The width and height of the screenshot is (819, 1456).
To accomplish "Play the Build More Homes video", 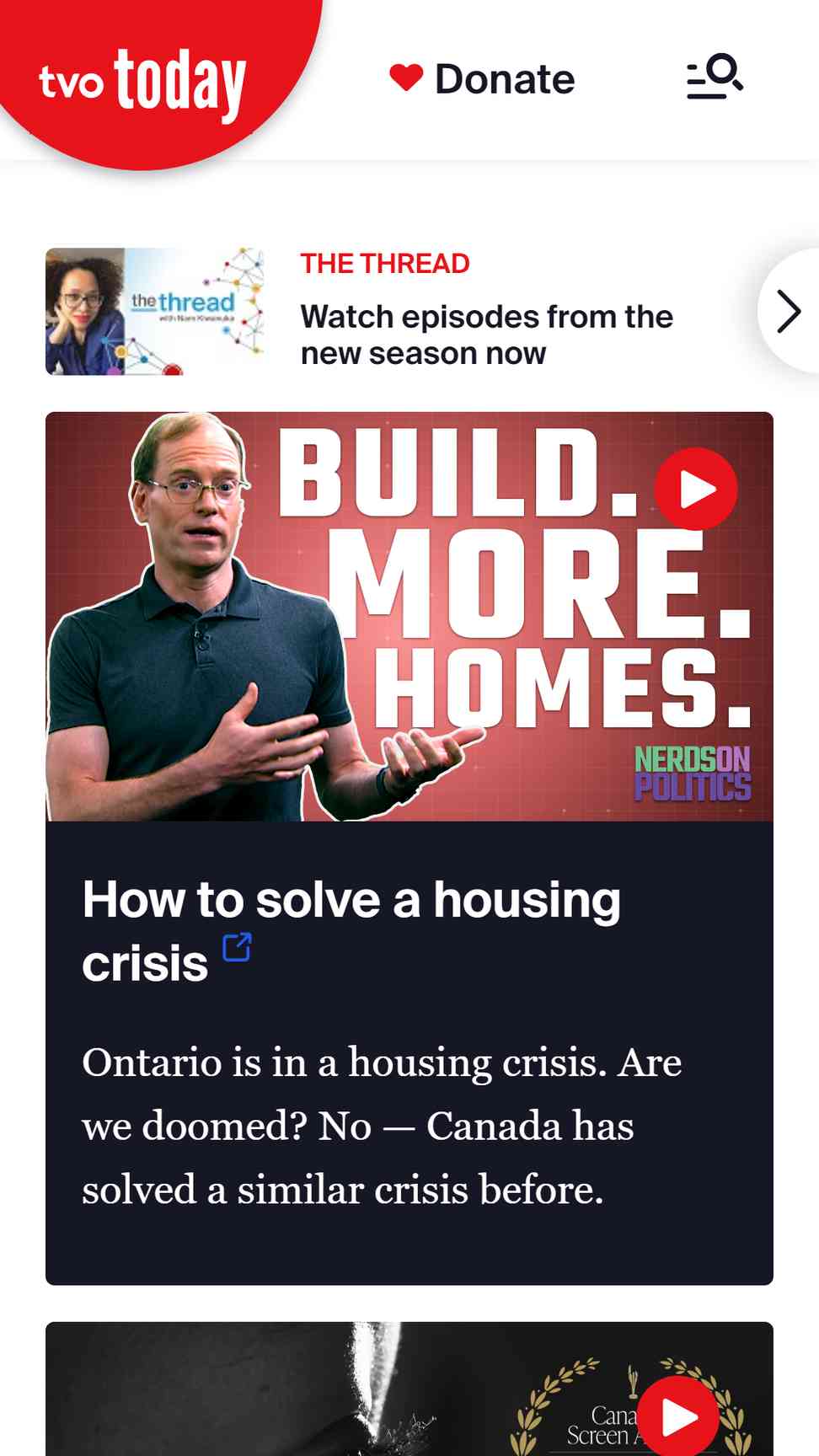I will tap(696, 490).
